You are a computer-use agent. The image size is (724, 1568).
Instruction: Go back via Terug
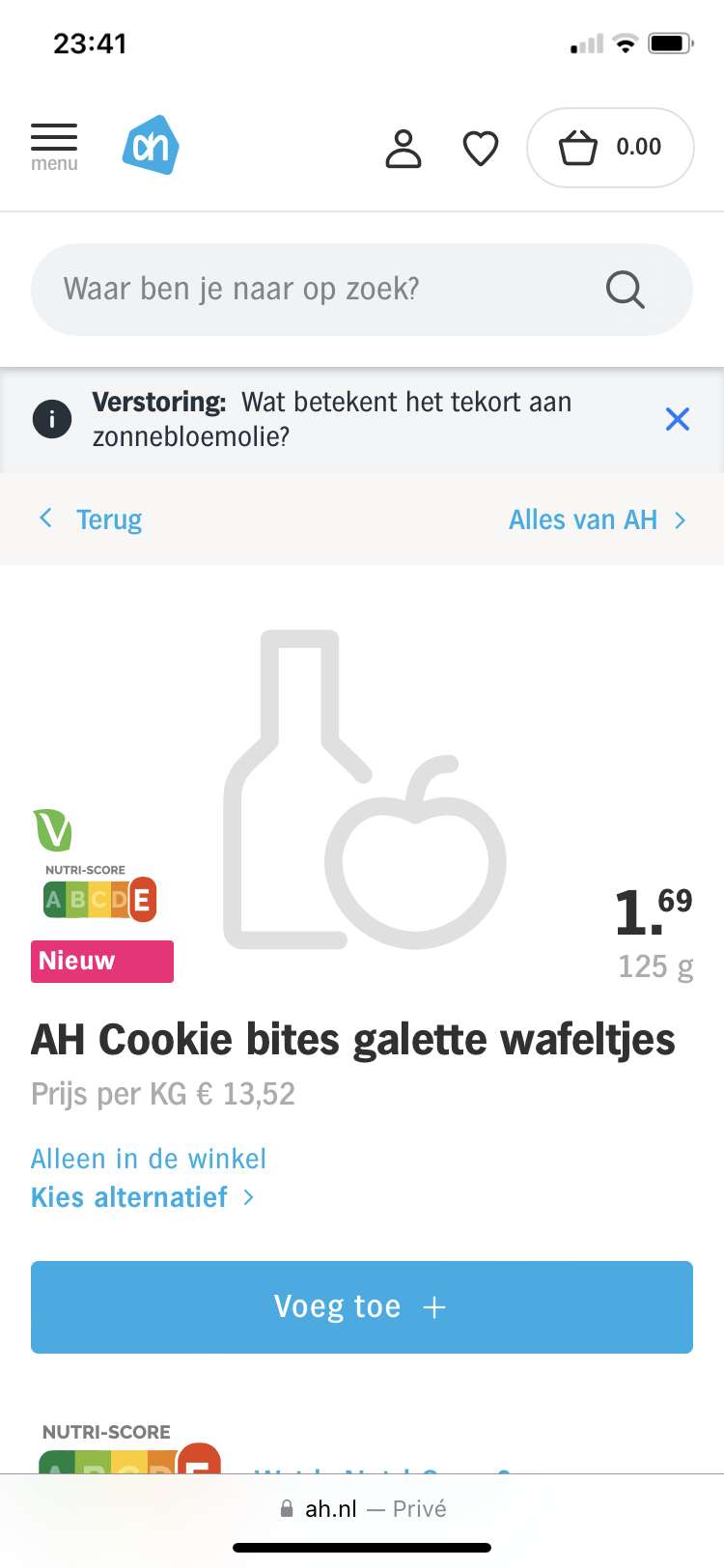point(92,519)
